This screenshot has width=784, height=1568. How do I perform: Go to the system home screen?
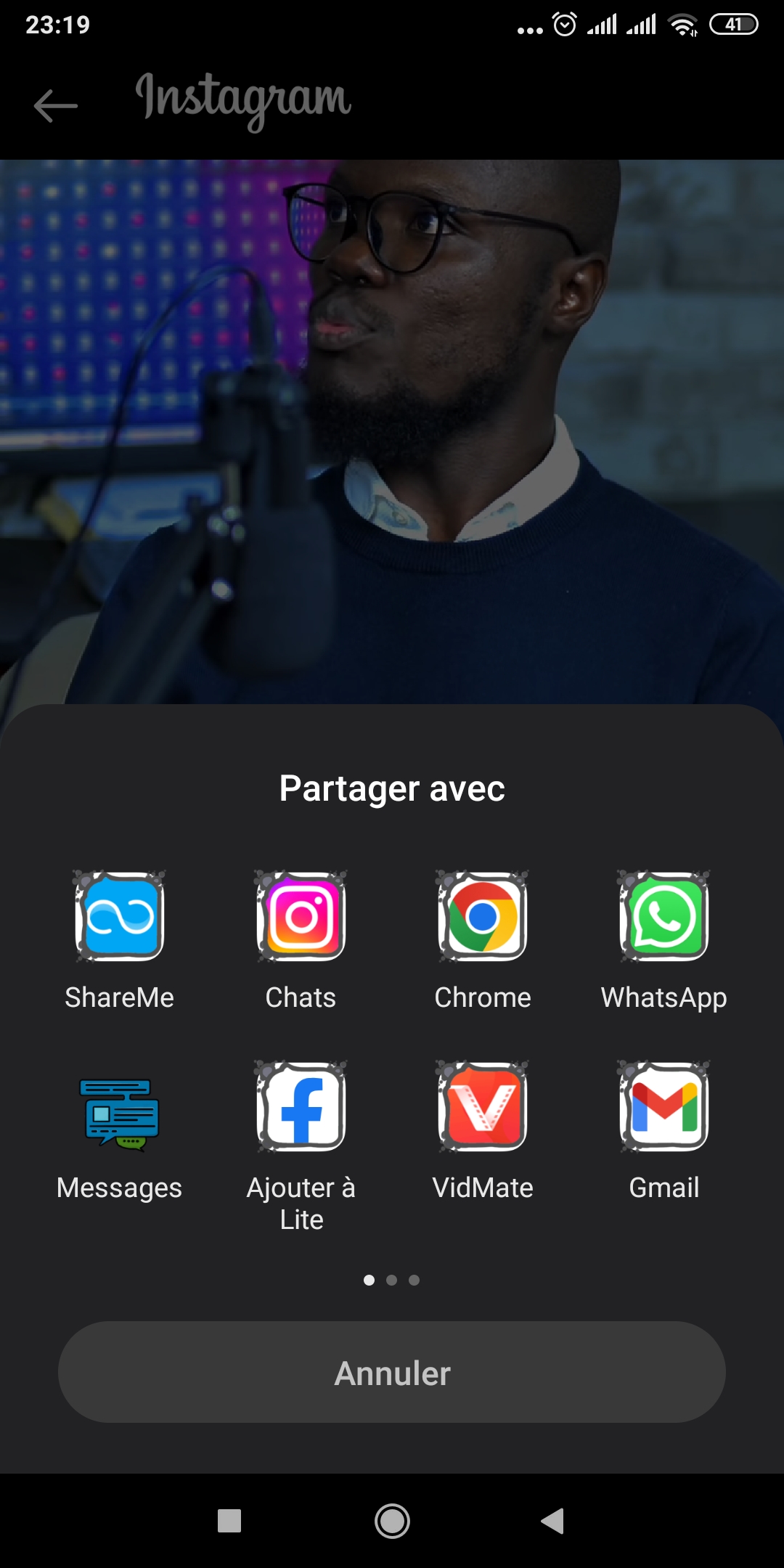click(392, 1521)
